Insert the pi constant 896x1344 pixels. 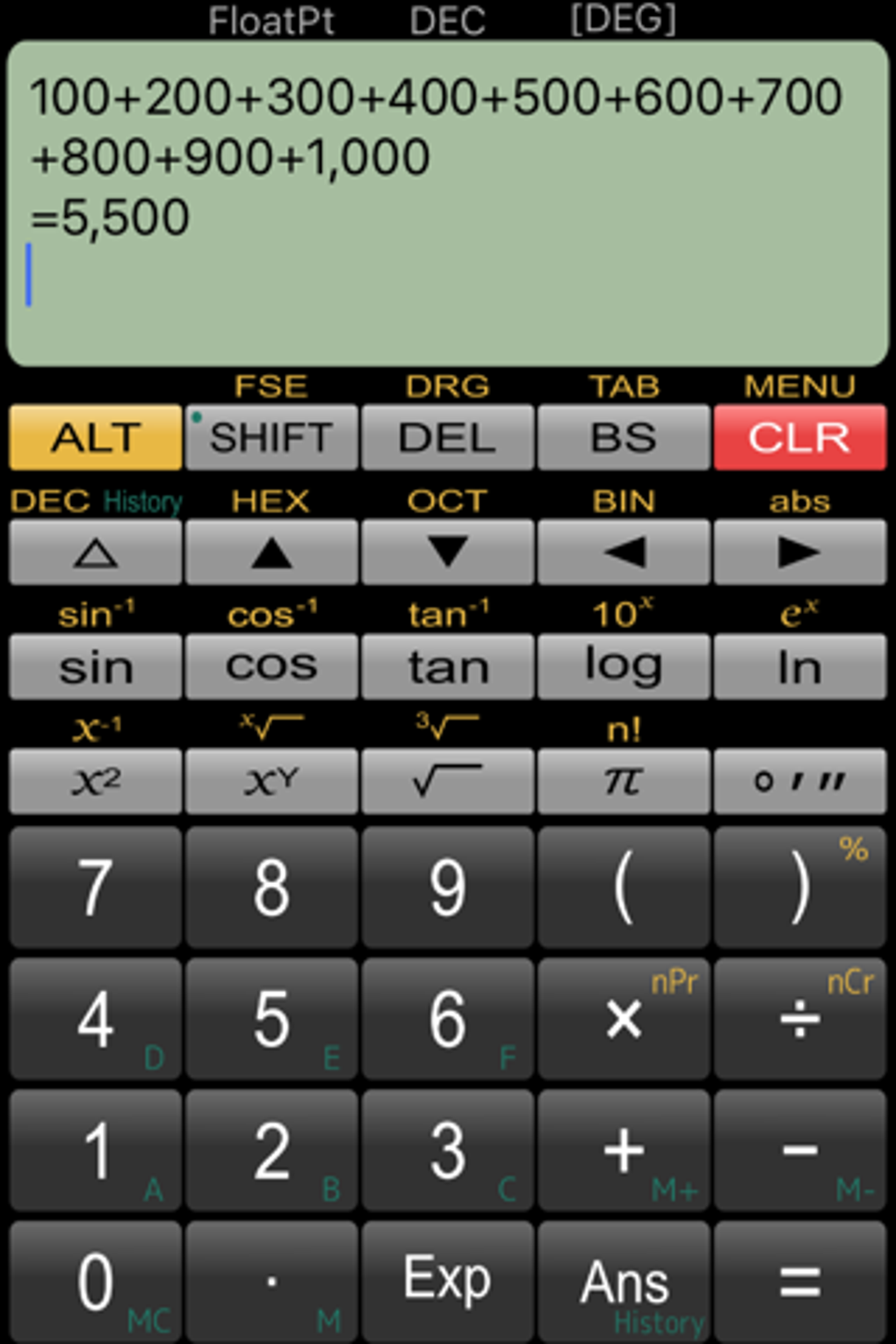[624, 781]
